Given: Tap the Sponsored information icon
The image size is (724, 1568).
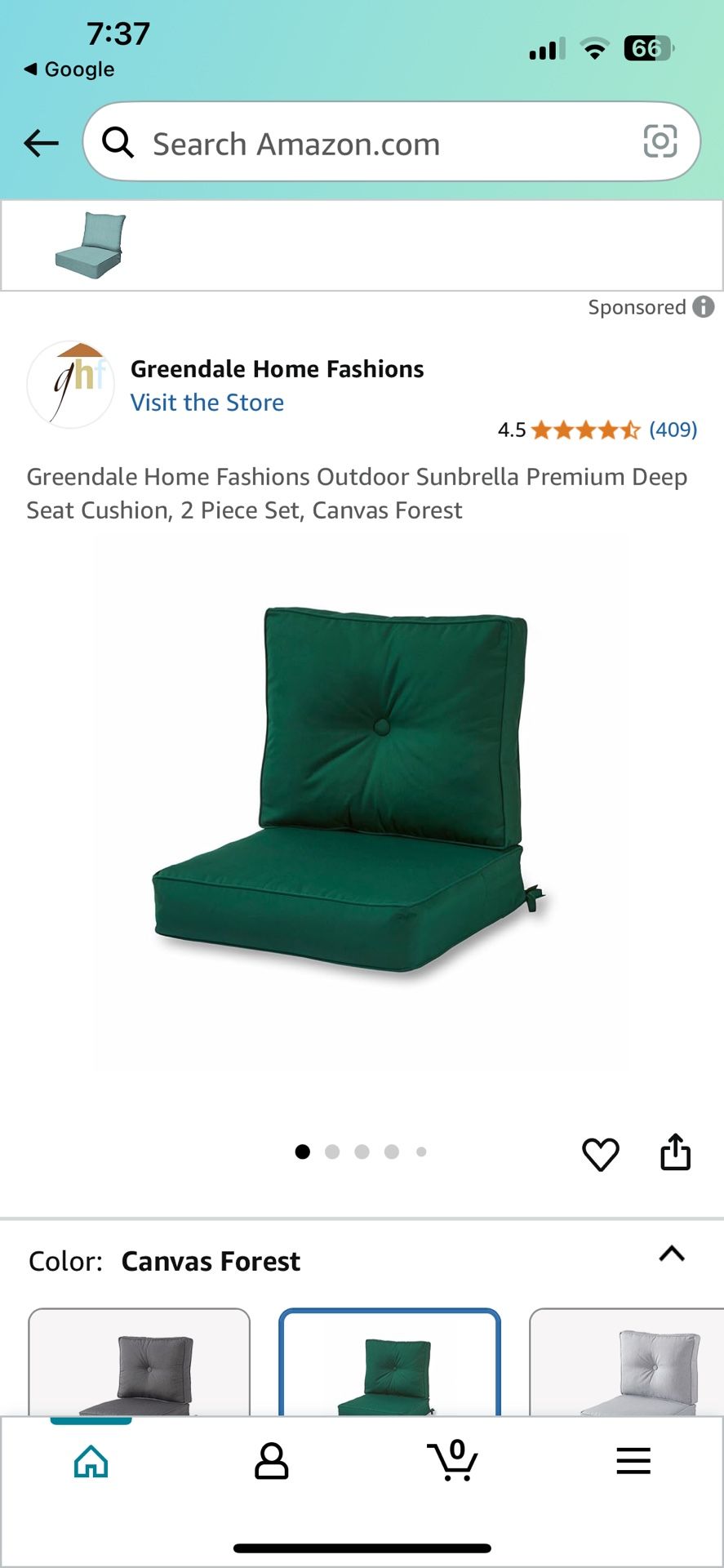Looking at the screenshot, I should [704, 307].
